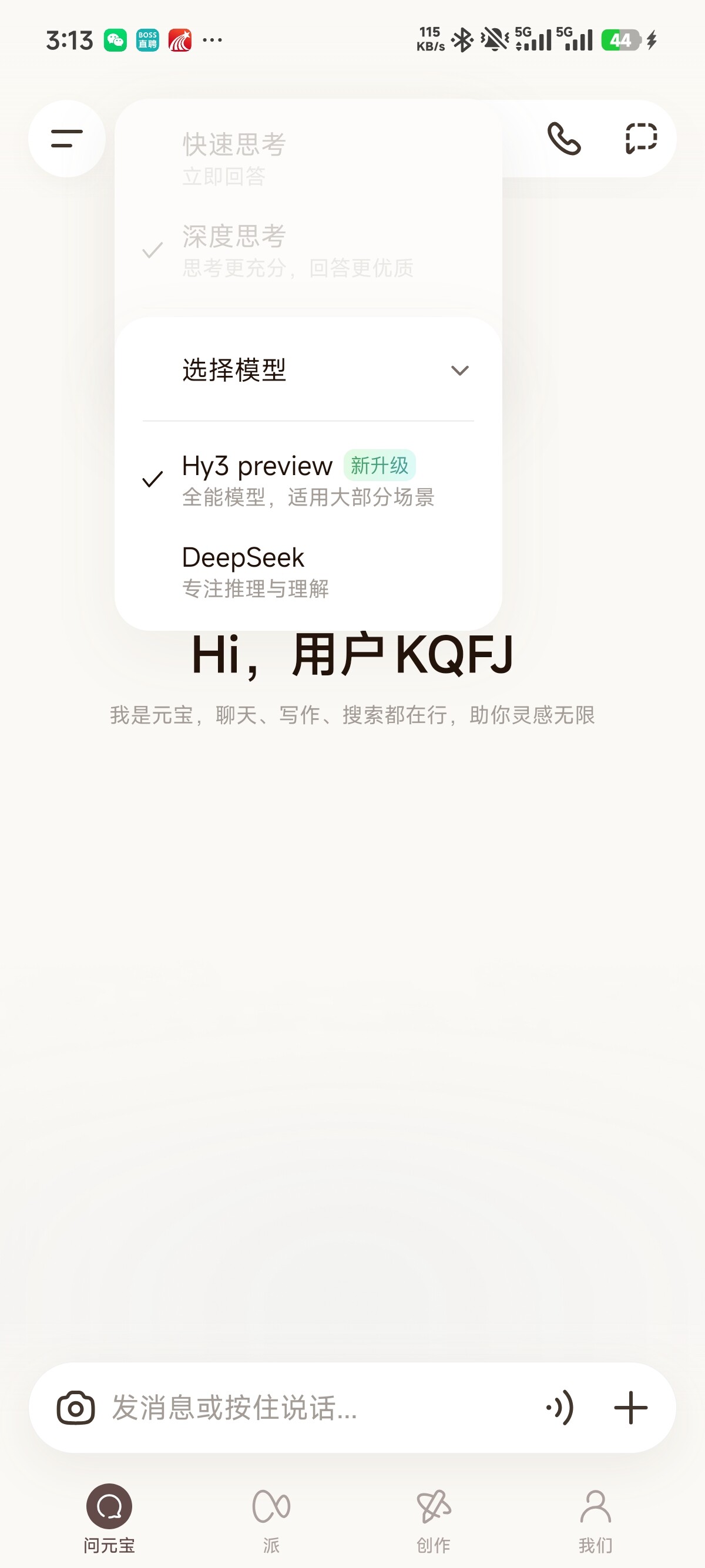Start a new chat conversation

(x=641, y=139)
